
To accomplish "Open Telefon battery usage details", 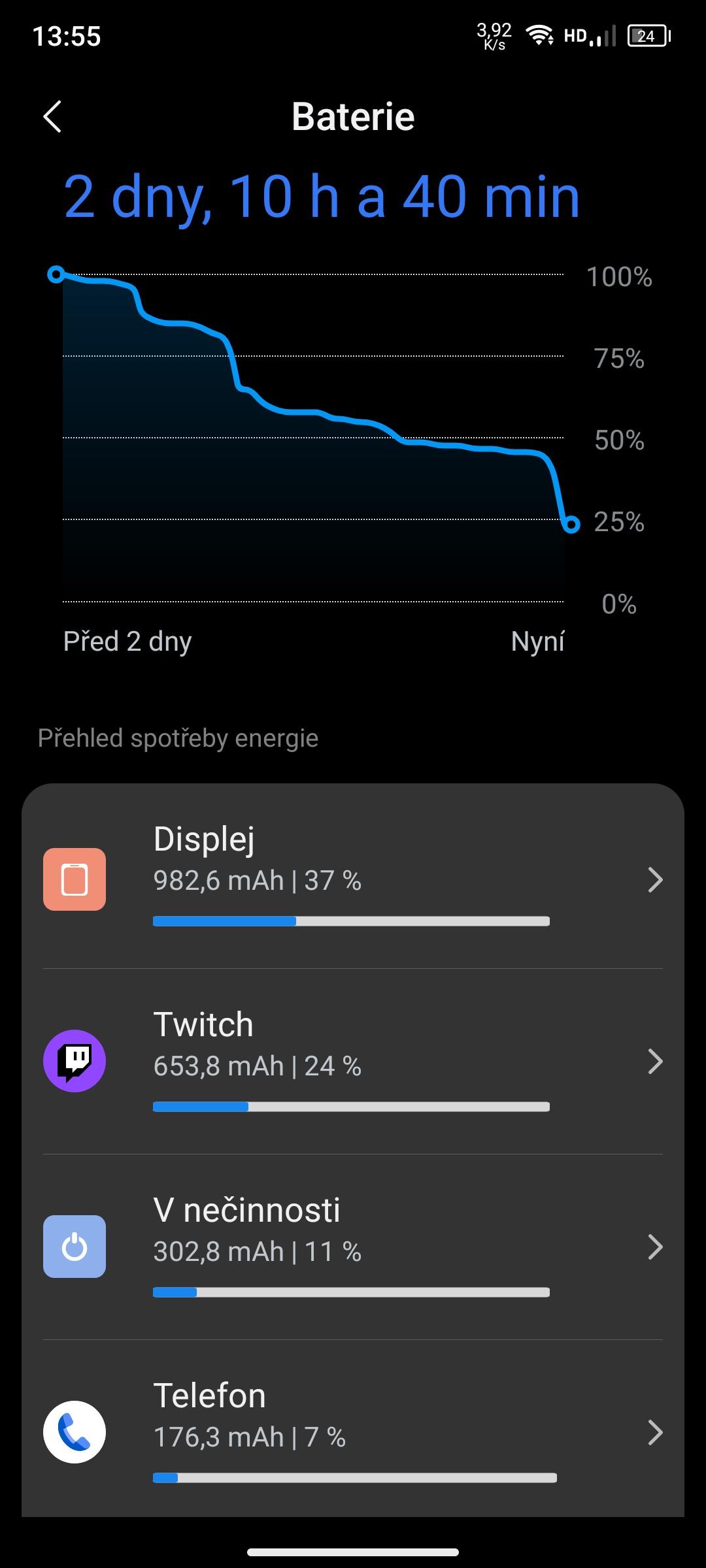I will click(353, 1429).
